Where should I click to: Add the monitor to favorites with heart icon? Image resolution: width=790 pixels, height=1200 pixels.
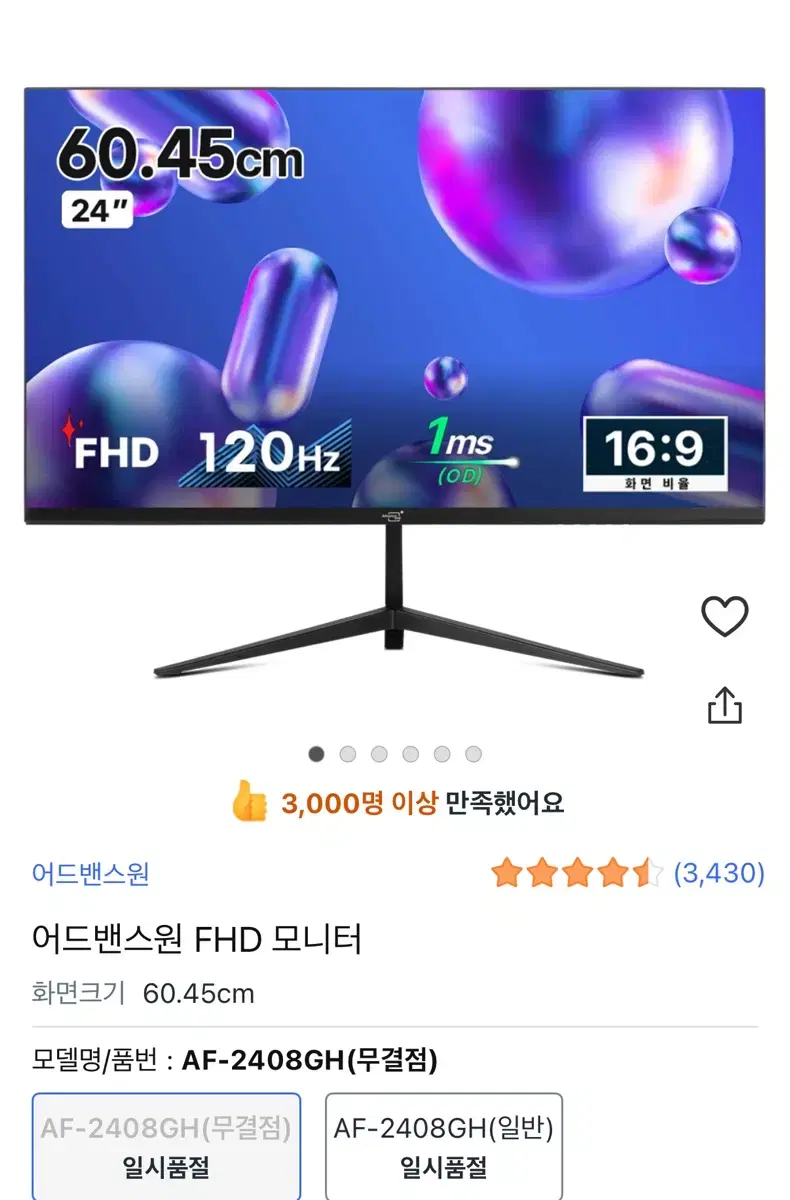[x=727, y=618]
